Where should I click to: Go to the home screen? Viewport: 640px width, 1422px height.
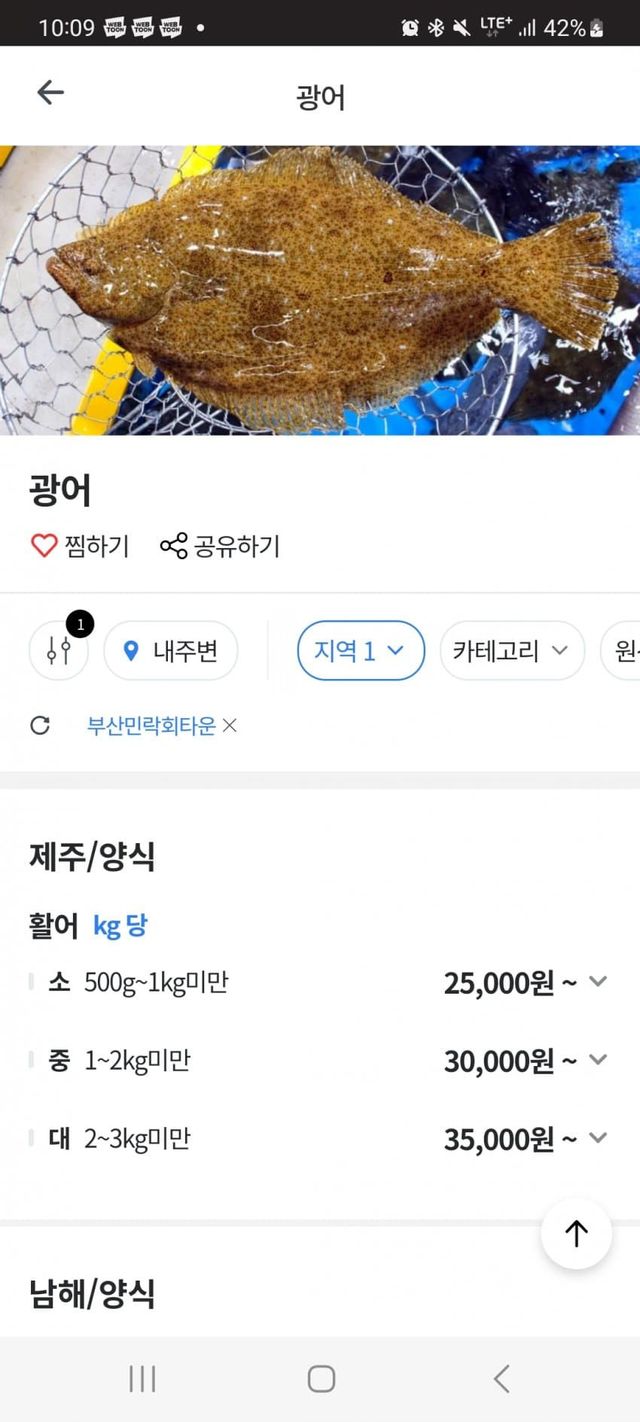click(x=321, y=1379)
